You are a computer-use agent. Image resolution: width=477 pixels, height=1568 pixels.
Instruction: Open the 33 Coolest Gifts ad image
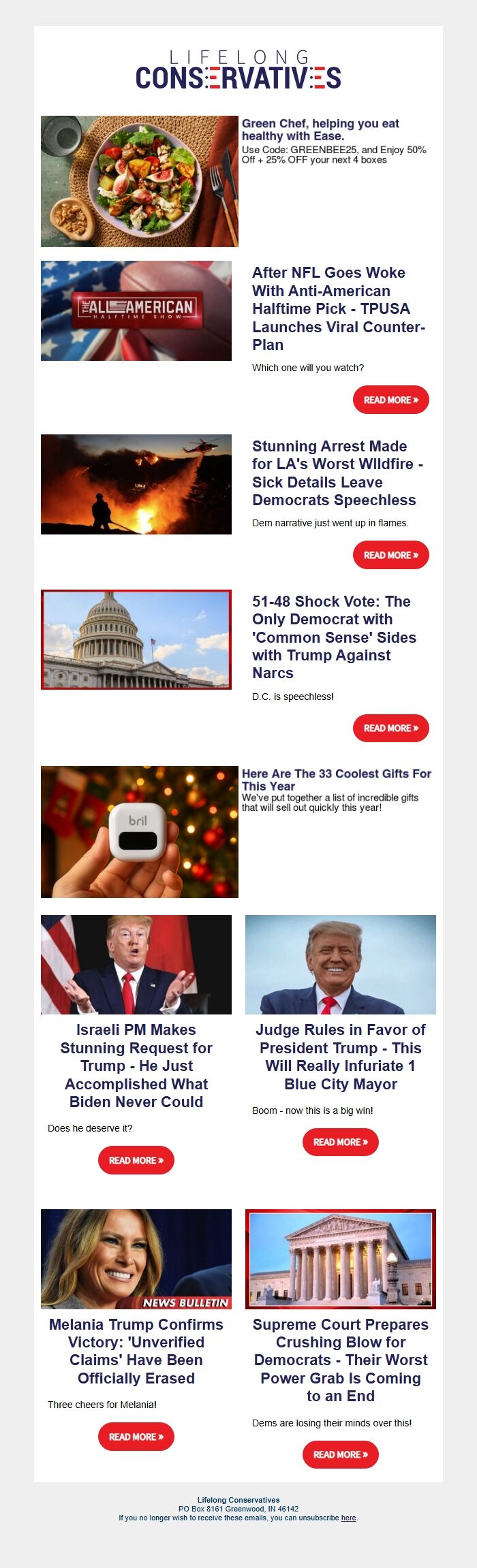[x=139, y=831]
